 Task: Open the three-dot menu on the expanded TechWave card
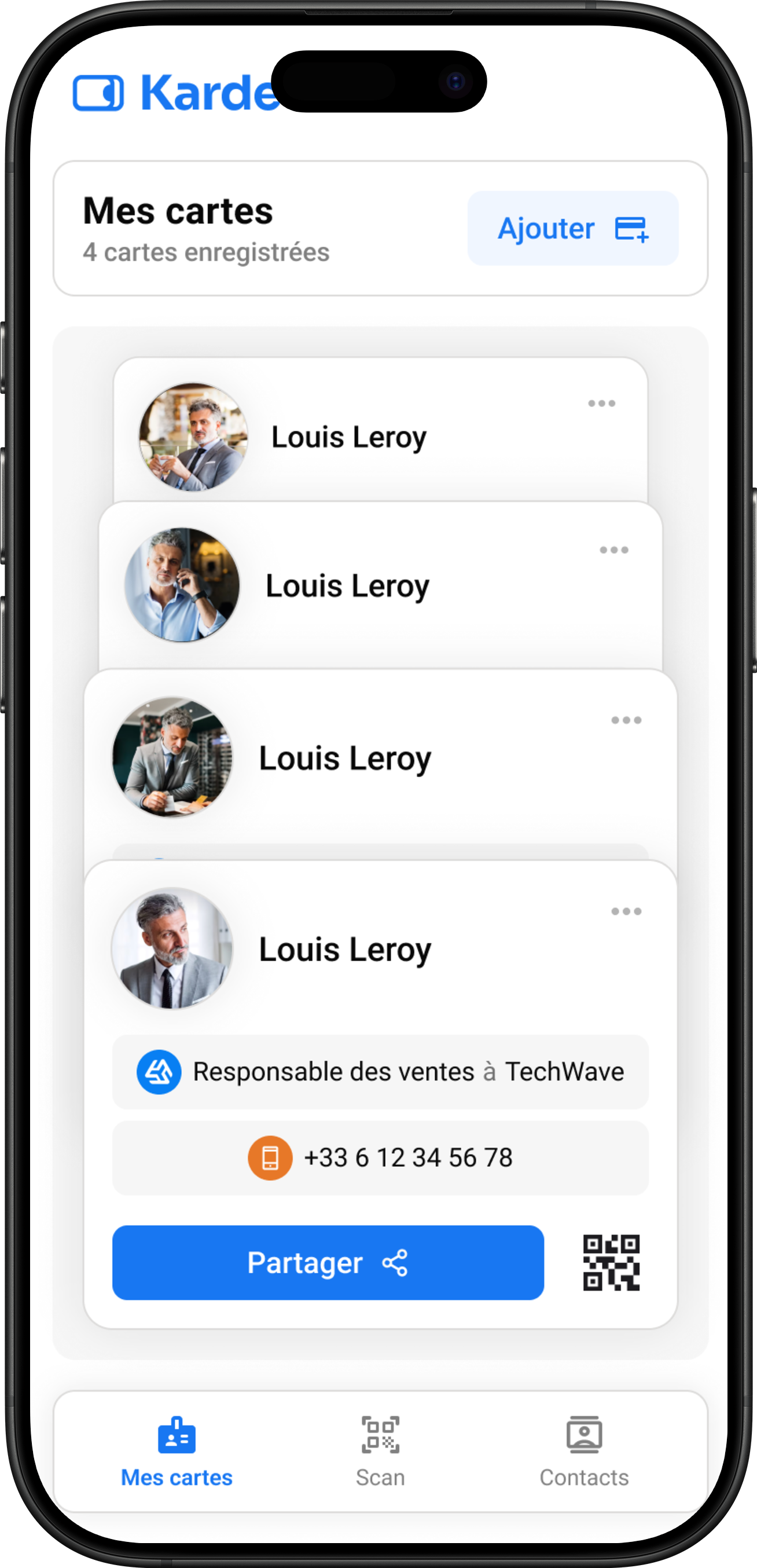click(x=626, y=911)
